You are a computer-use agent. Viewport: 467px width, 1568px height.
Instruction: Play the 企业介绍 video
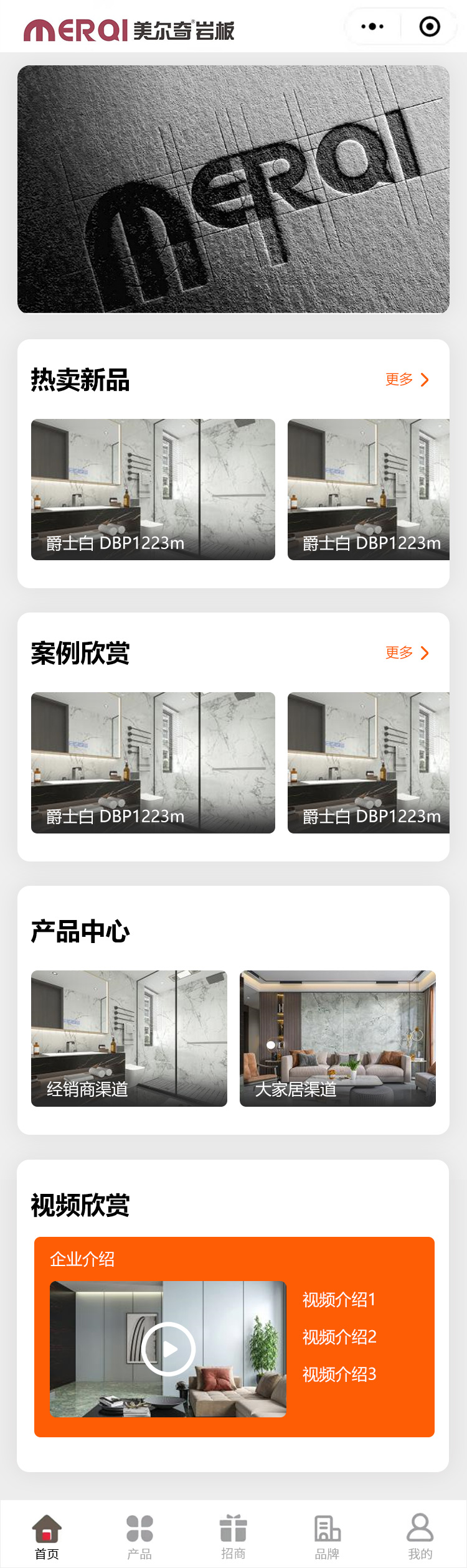point(168,1349)
